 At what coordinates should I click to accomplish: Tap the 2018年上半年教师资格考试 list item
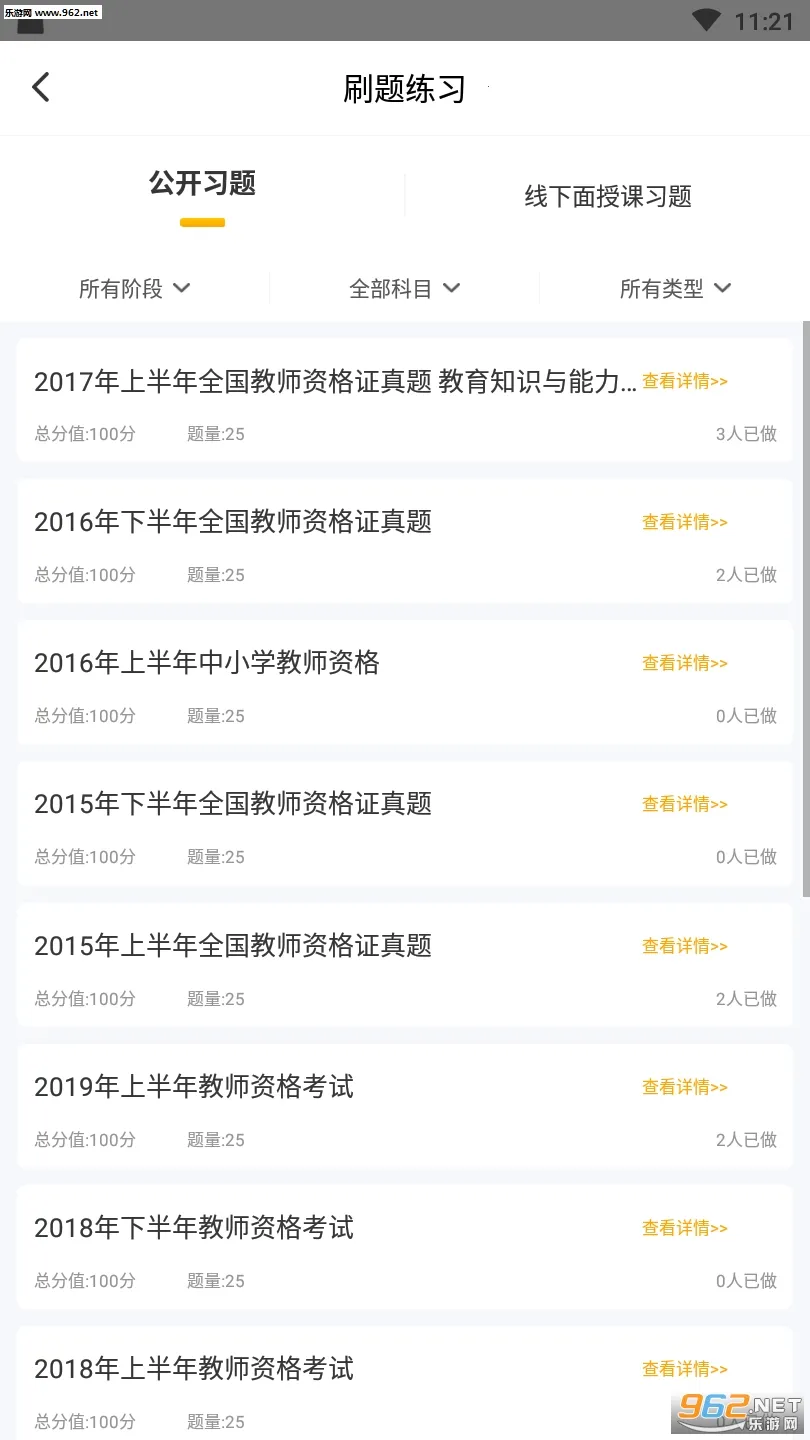click(x=194, y=1368)
